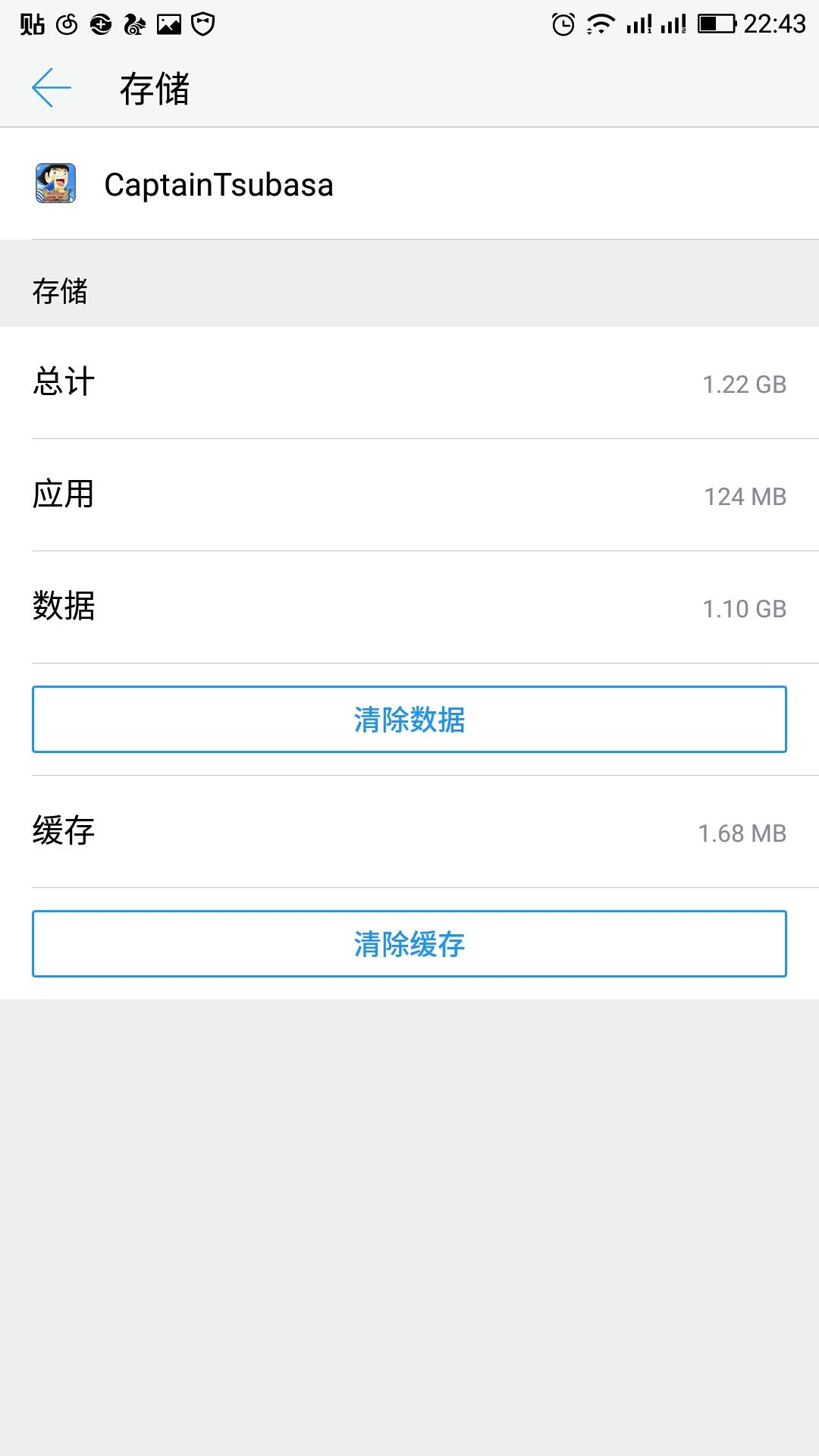Tap the 清除数据 button to clear data
The image size is (819, 1456).
409,719
